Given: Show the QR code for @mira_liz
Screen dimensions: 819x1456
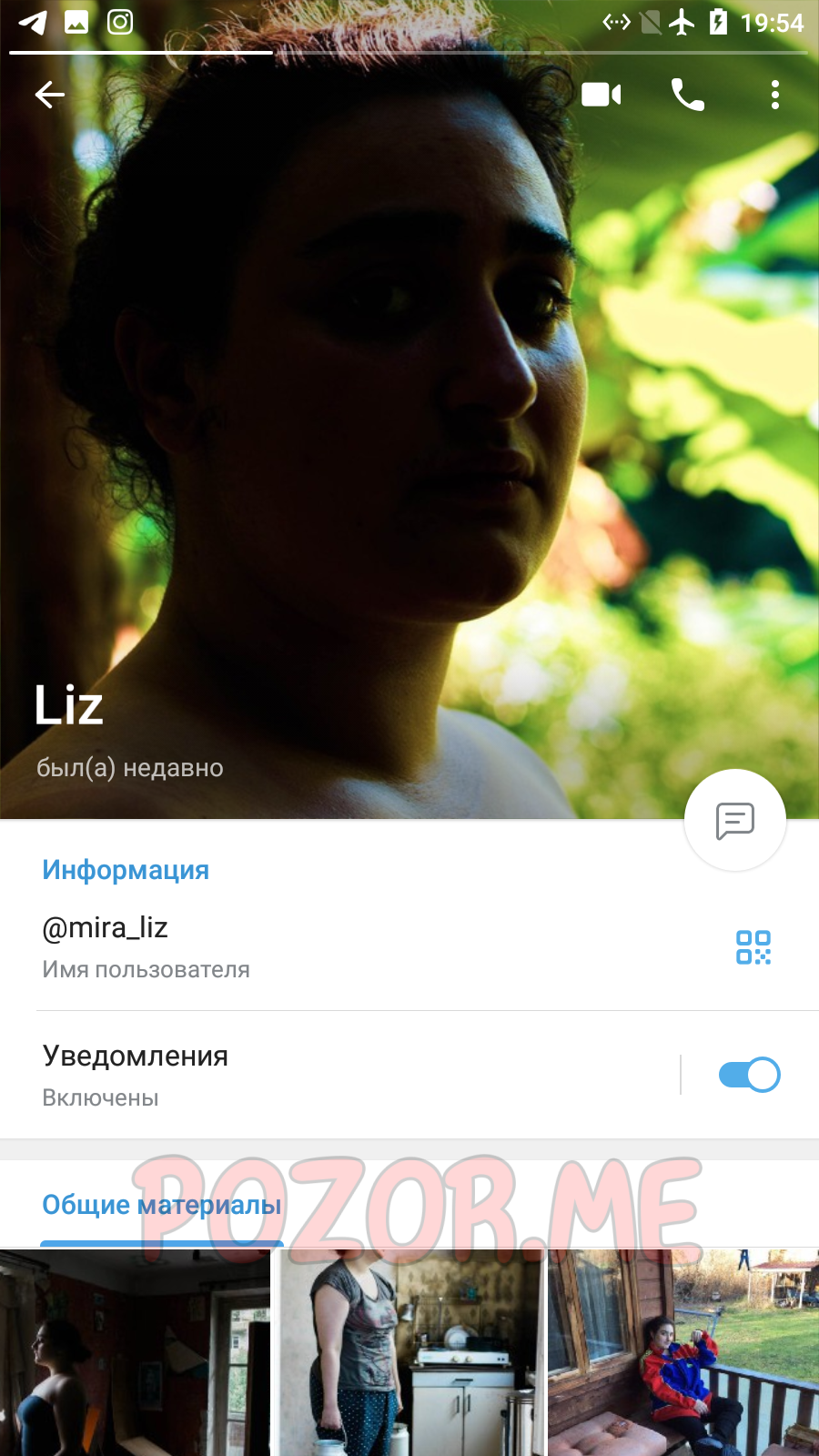Looking at the screenshot, I should (753, 947).
